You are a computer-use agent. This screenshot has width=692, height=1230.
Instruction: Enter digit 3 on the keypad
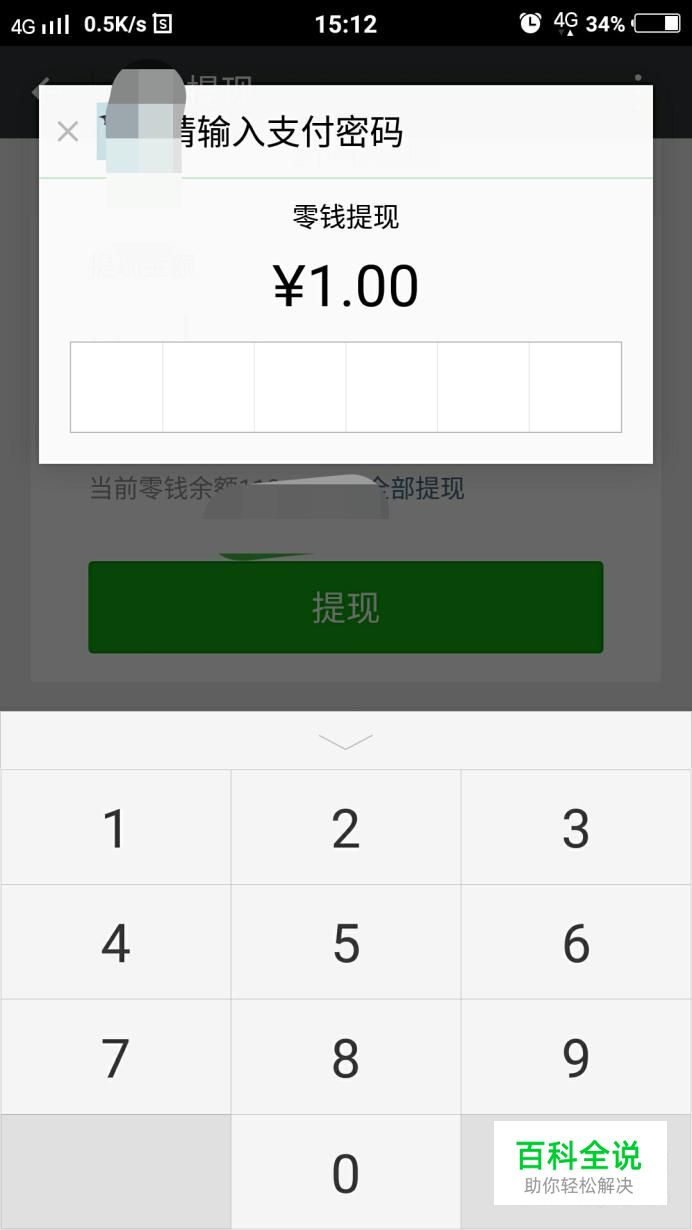pyautogui.click(x=576, y=827)
